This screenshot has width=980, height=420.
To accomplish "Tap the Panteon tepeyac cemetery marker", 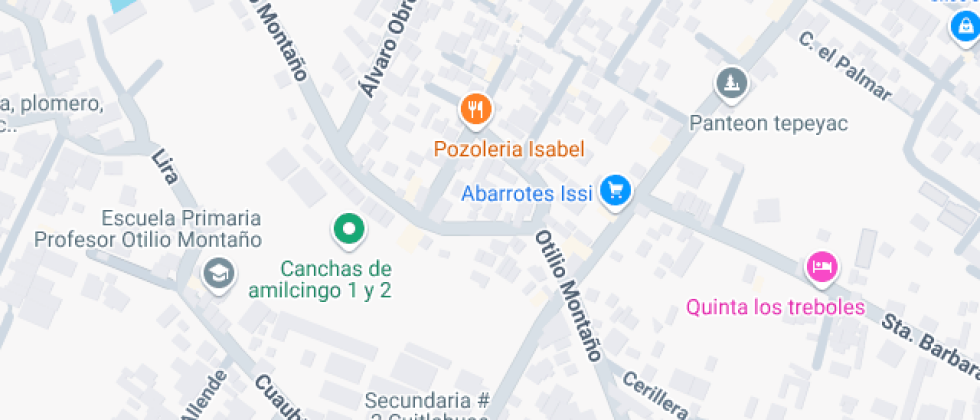I will [x=733, y=84].
